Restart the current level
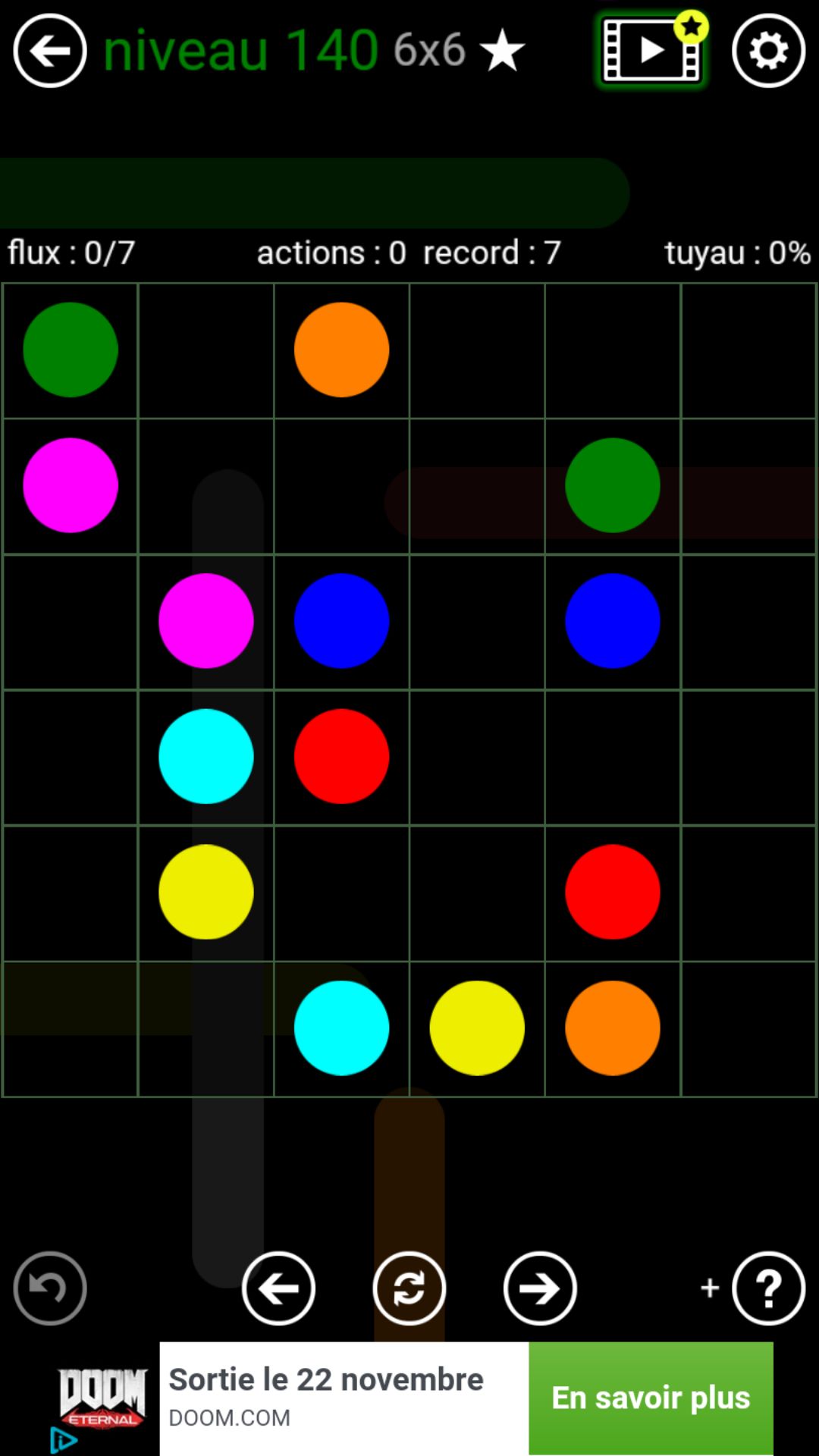Viewport: 819px width, 1456px height. point(409,1288)
